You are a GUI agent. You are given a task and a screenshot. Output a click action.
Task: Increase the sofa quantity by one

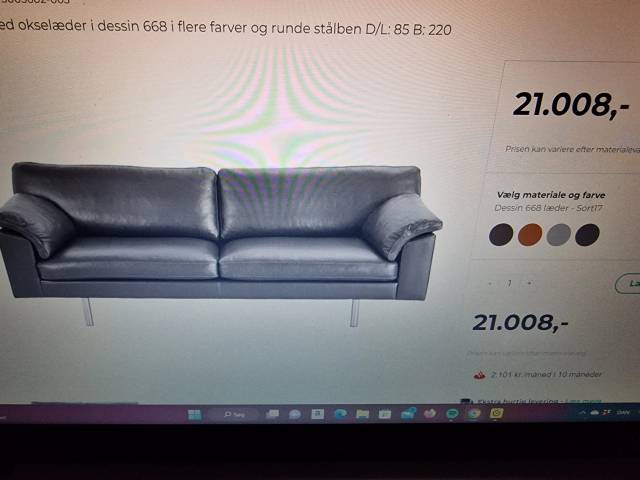[529, 284]
